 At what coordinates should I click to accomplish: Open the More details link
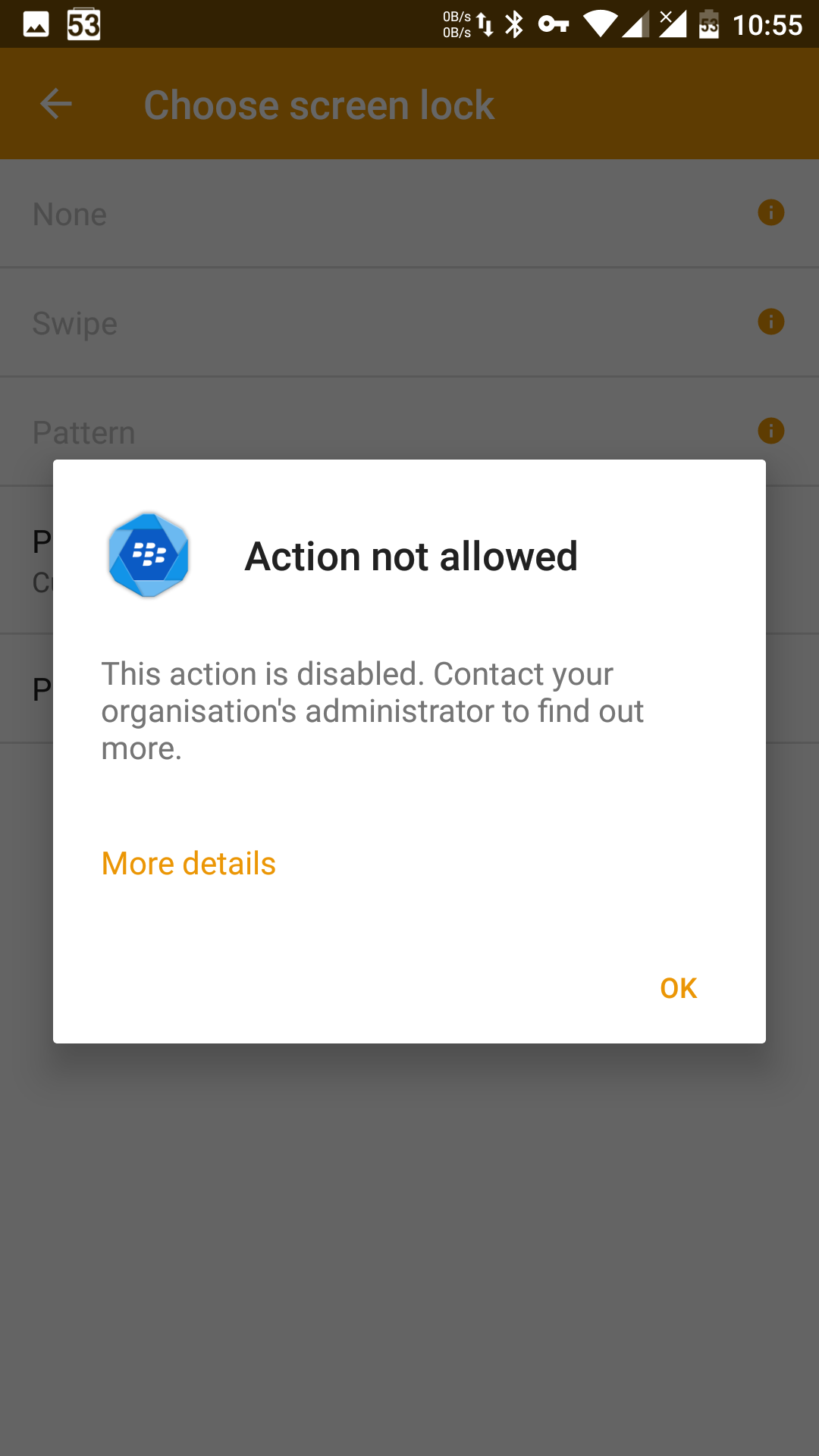(189, 863)
